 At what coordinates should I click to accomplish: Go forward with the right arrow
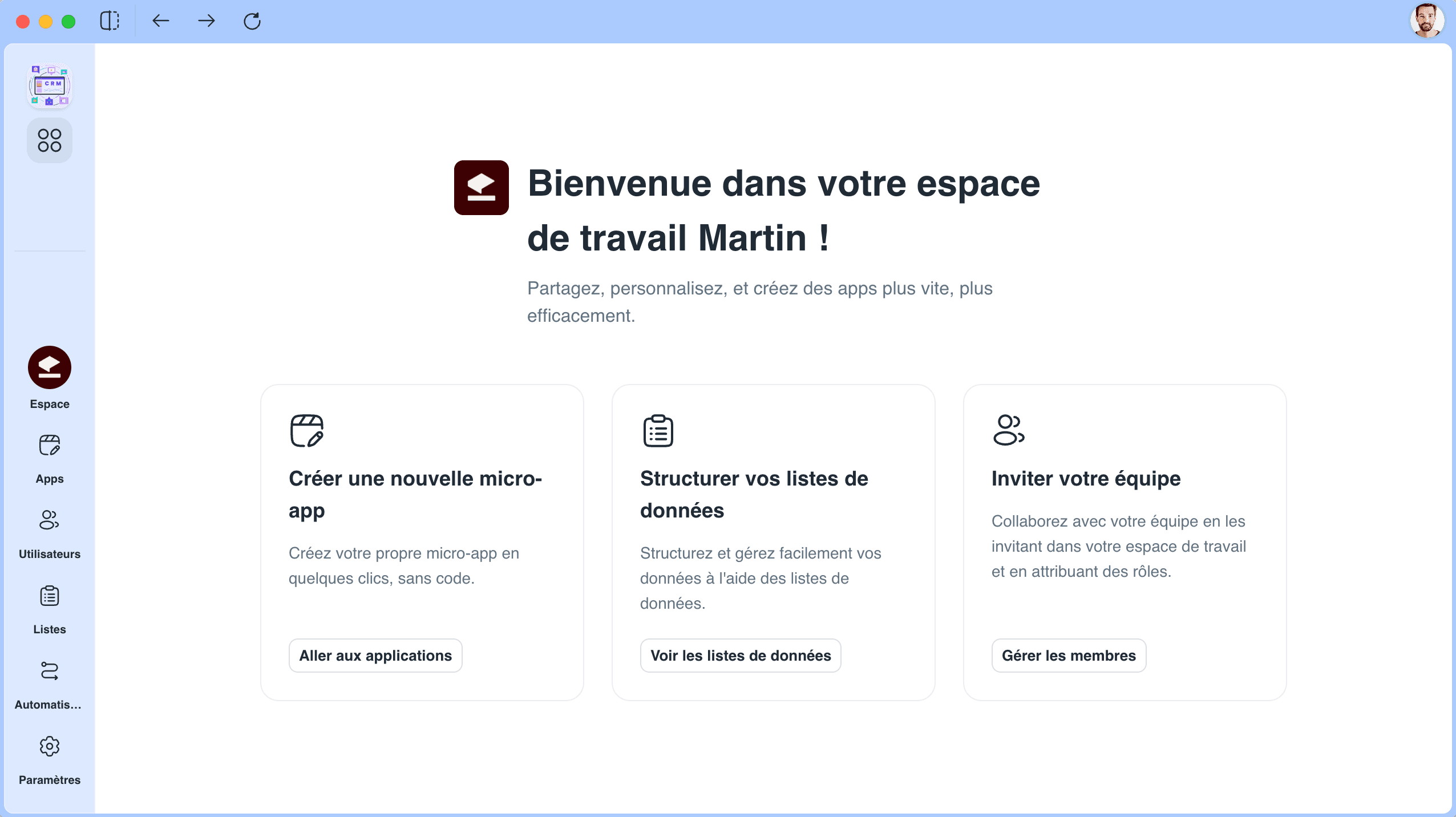tap(207, 21)
